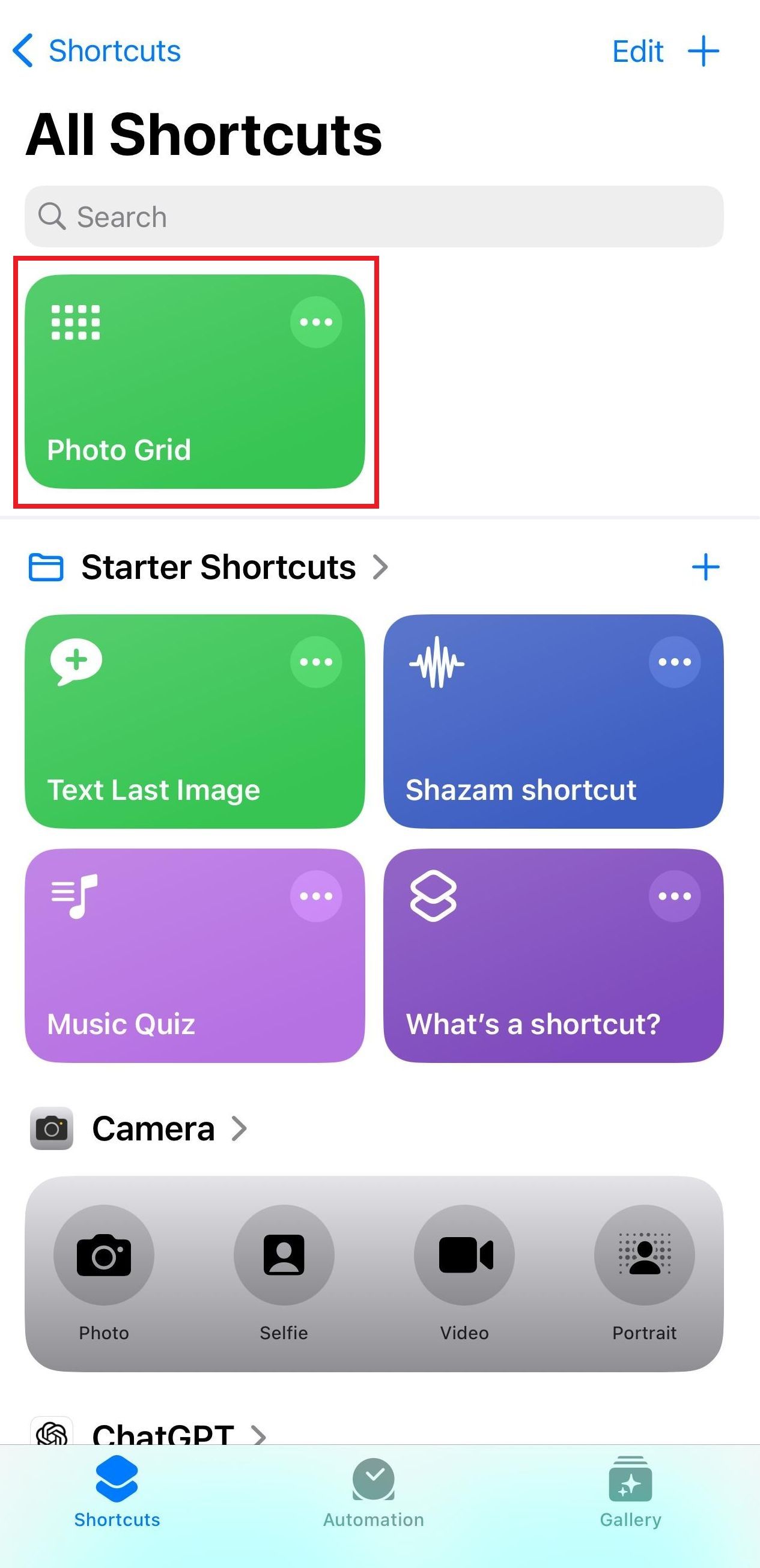The height and width of the screenshot is (1568, 760).
Task: Open options menu on Music Quiz shortcut
Action: 317,895
